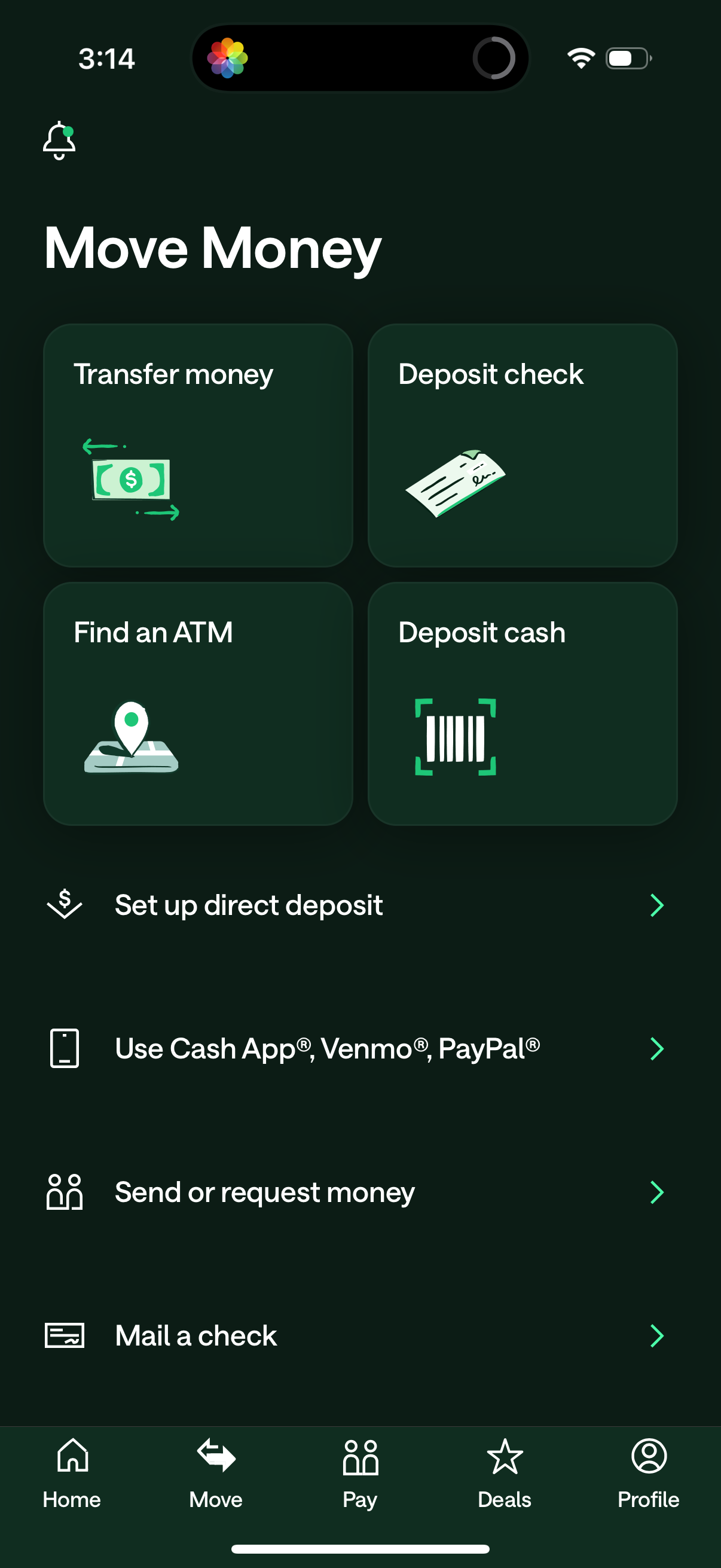This screenshot has height=1568, width=721.
Task: Tap the check icon next to Mail a check
Action: pyautogui.click(x=64, y=1336)
